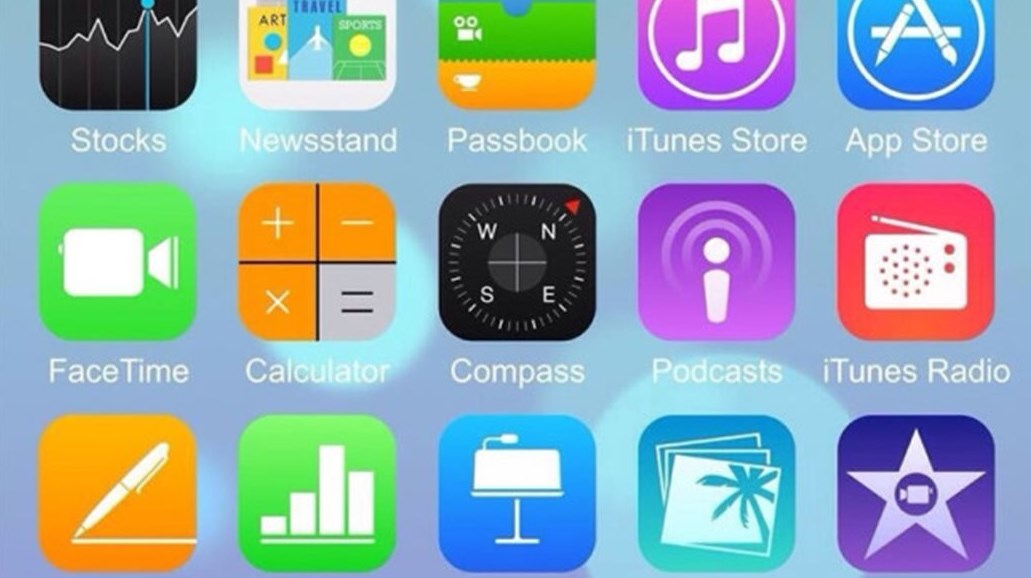Open the iTunes Store
The height and width of the screenshot is (578, 1031).
(717, 52)
